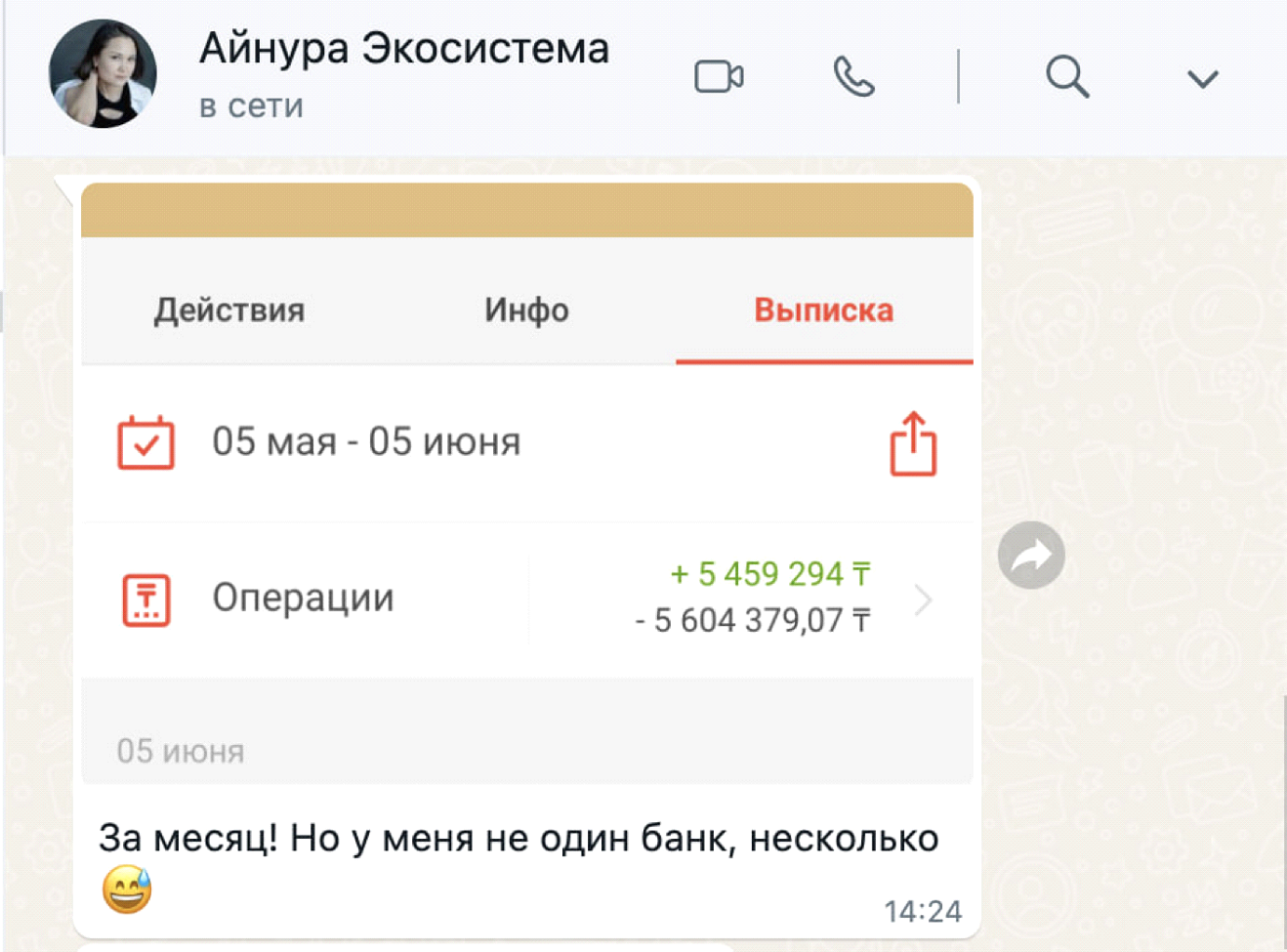Open the chat menu chevron

coord(1202,78)
